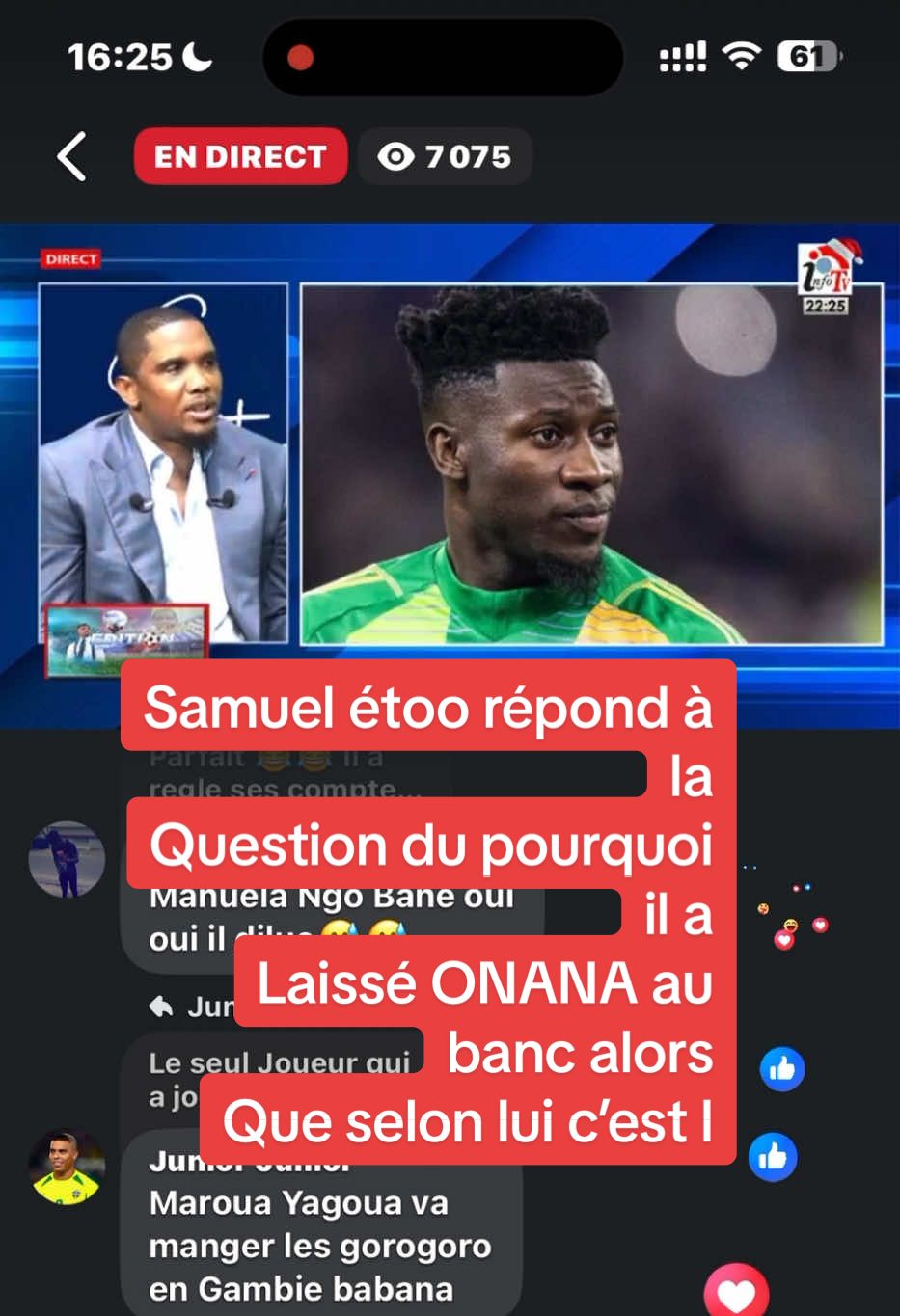Tap the EN DIRECT live badge

[x=239, y=156]
